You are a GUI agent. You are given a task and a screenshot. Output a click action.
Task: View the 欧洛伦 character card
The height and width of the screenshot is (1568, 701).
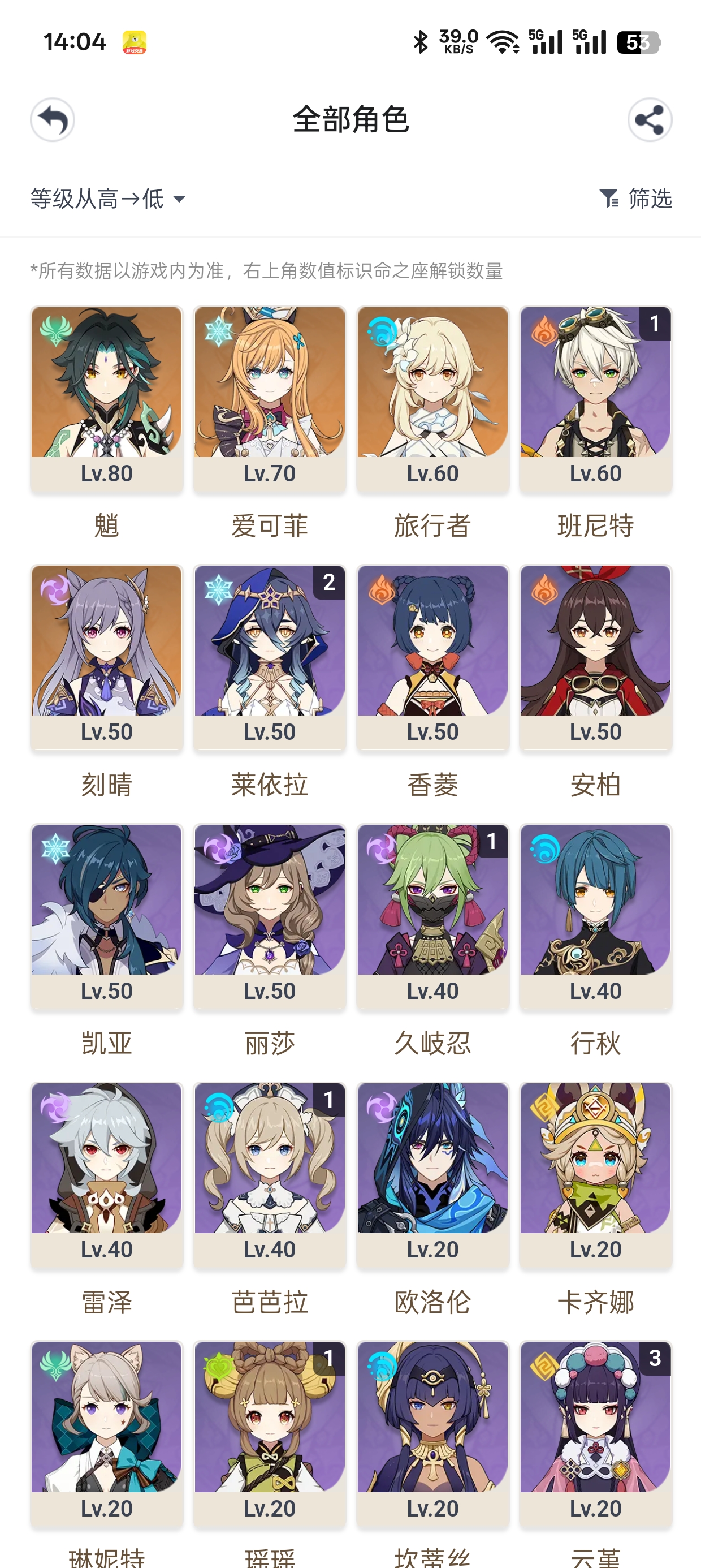coord(432,1175)
